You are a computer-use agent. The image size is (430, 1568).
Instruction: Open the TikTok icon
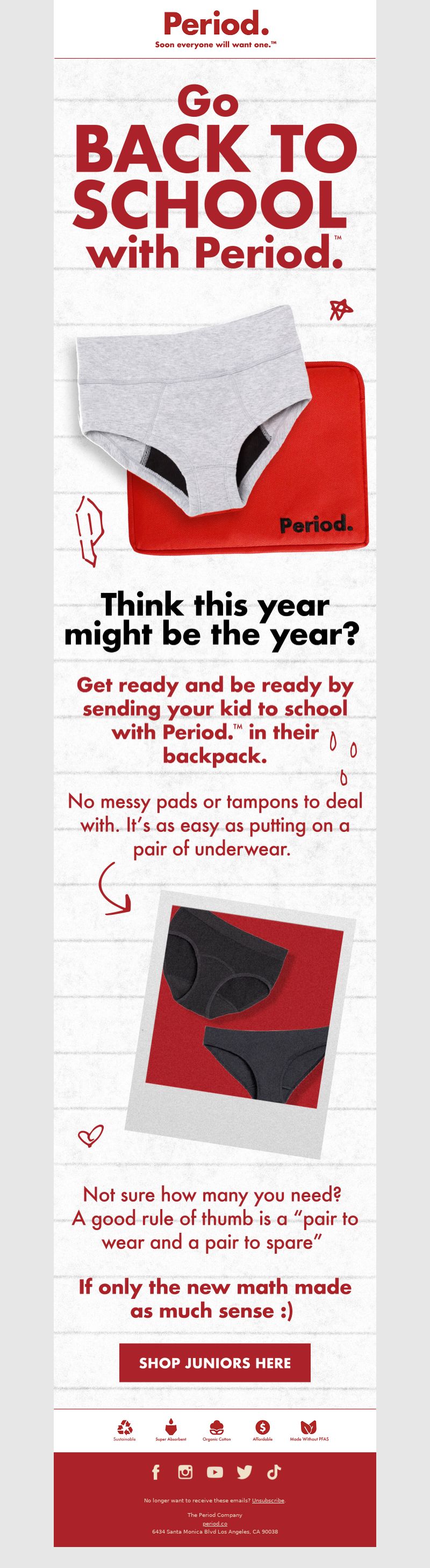click(274, 1472)
